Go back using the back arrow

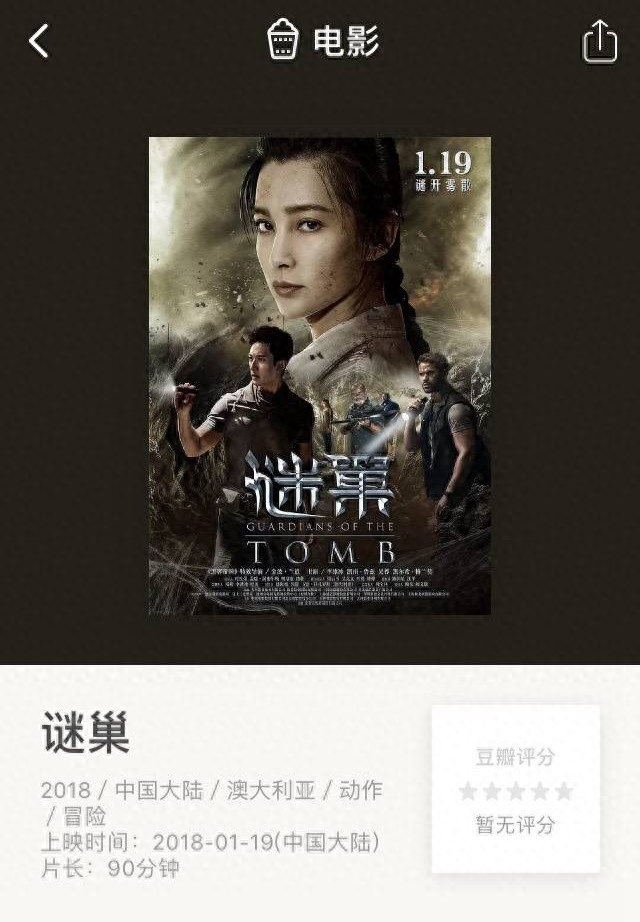[39, 42]
